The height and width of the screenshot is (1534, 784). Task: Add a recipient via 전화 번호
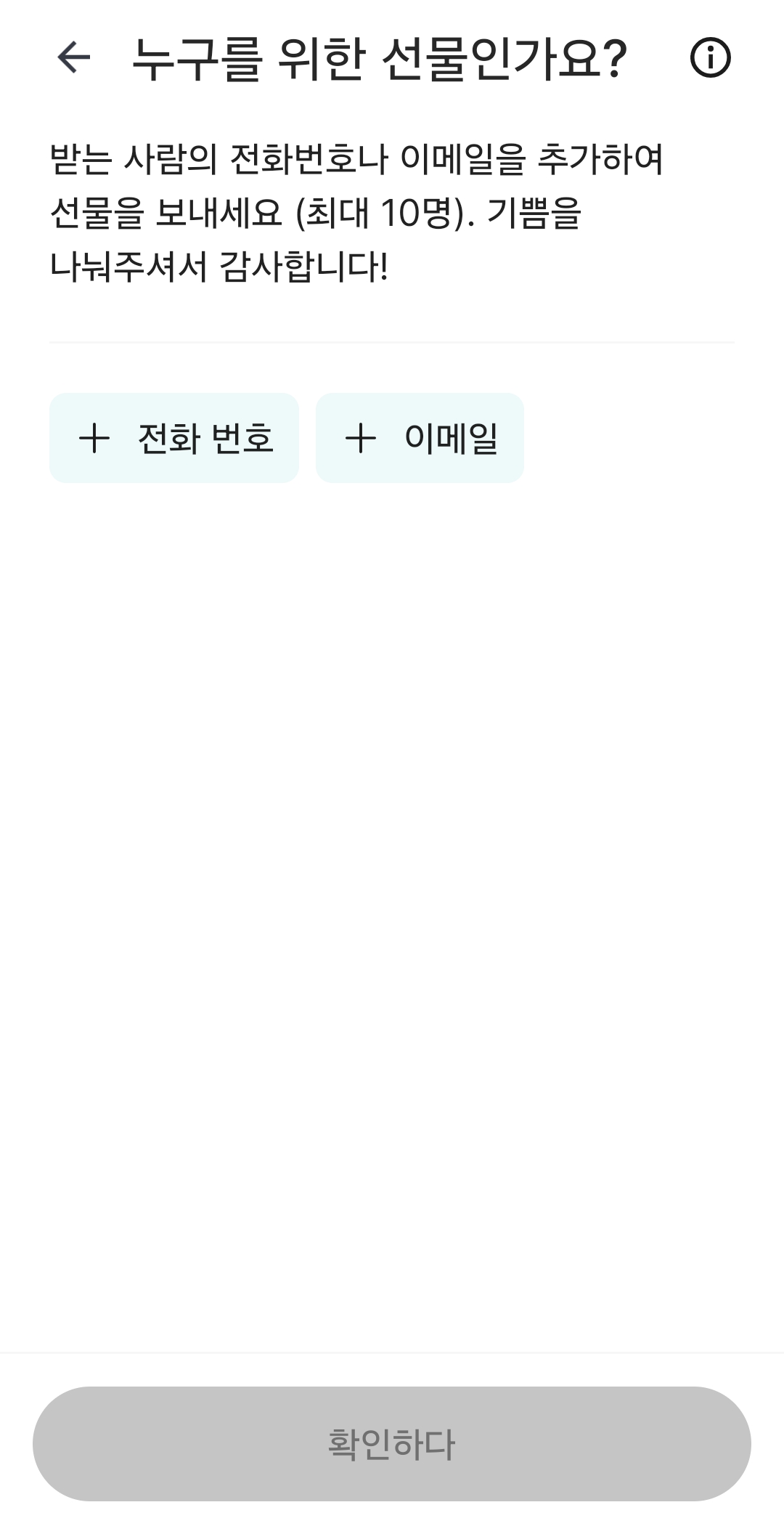coord(174,438)
